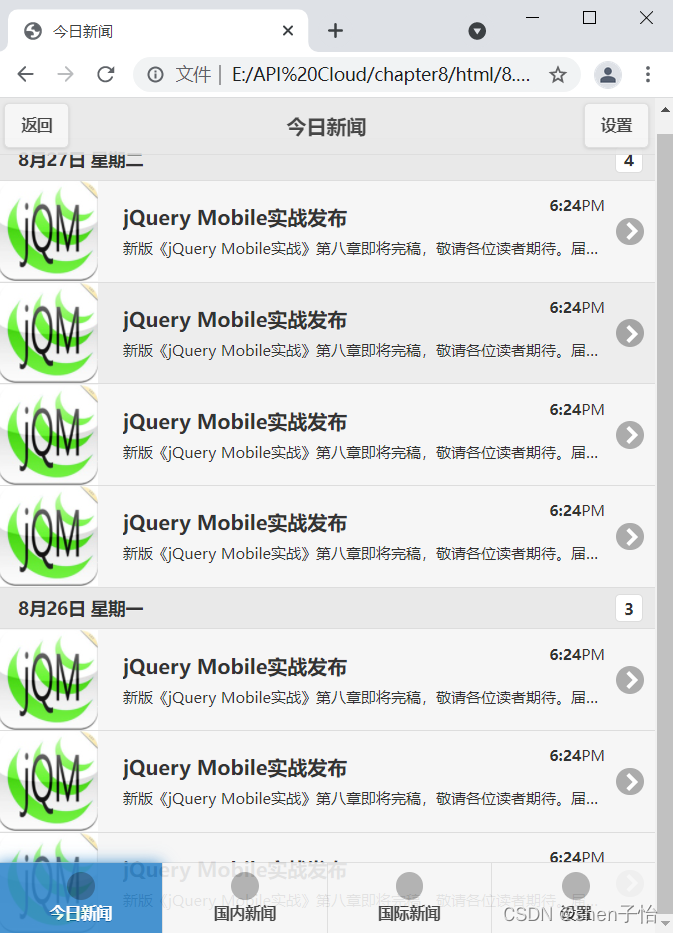The width and height of the screenshot is (673, 933).
Task: Tap the 返回 button in the header
Action: pos(36,126)
